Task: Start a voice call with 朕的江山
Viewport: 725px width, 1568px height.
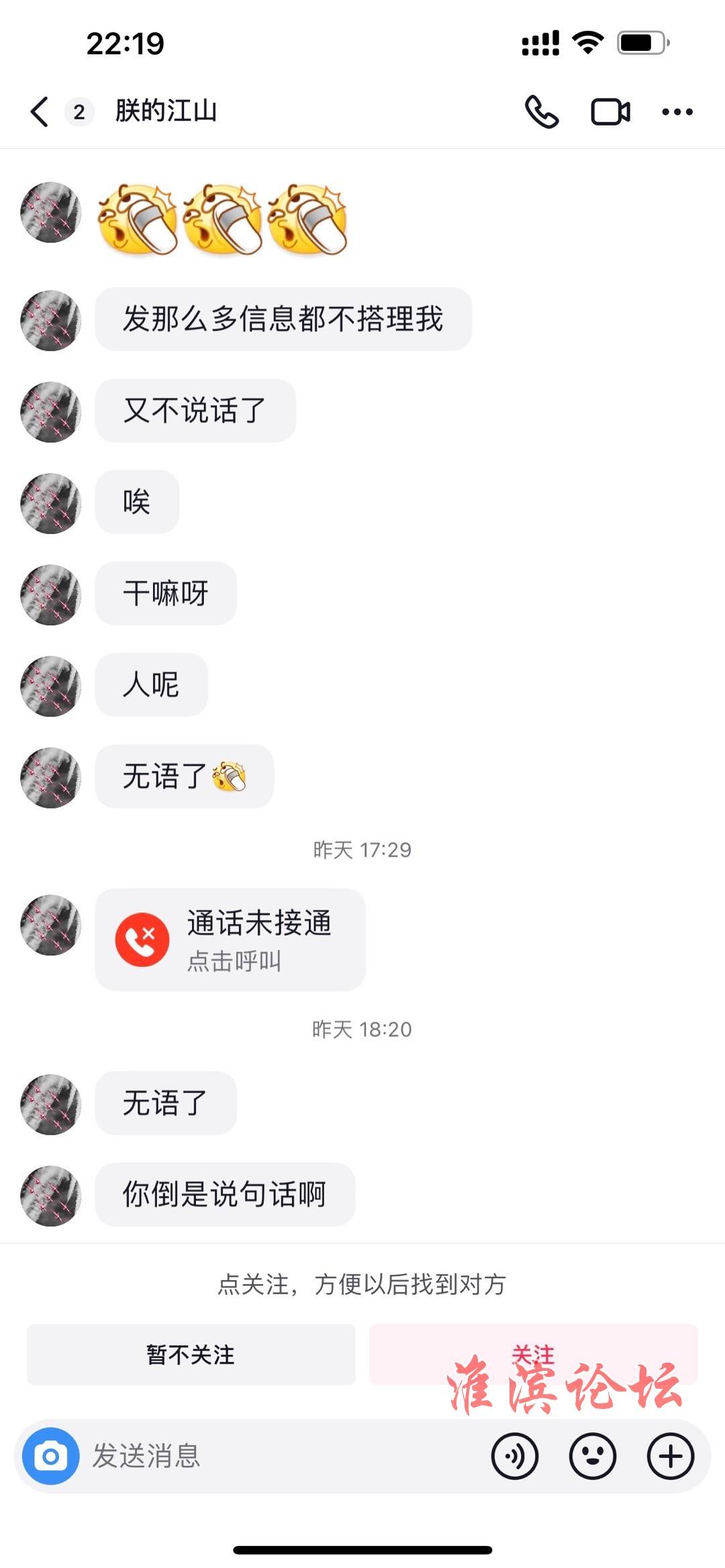Action: tap(541, 111)
